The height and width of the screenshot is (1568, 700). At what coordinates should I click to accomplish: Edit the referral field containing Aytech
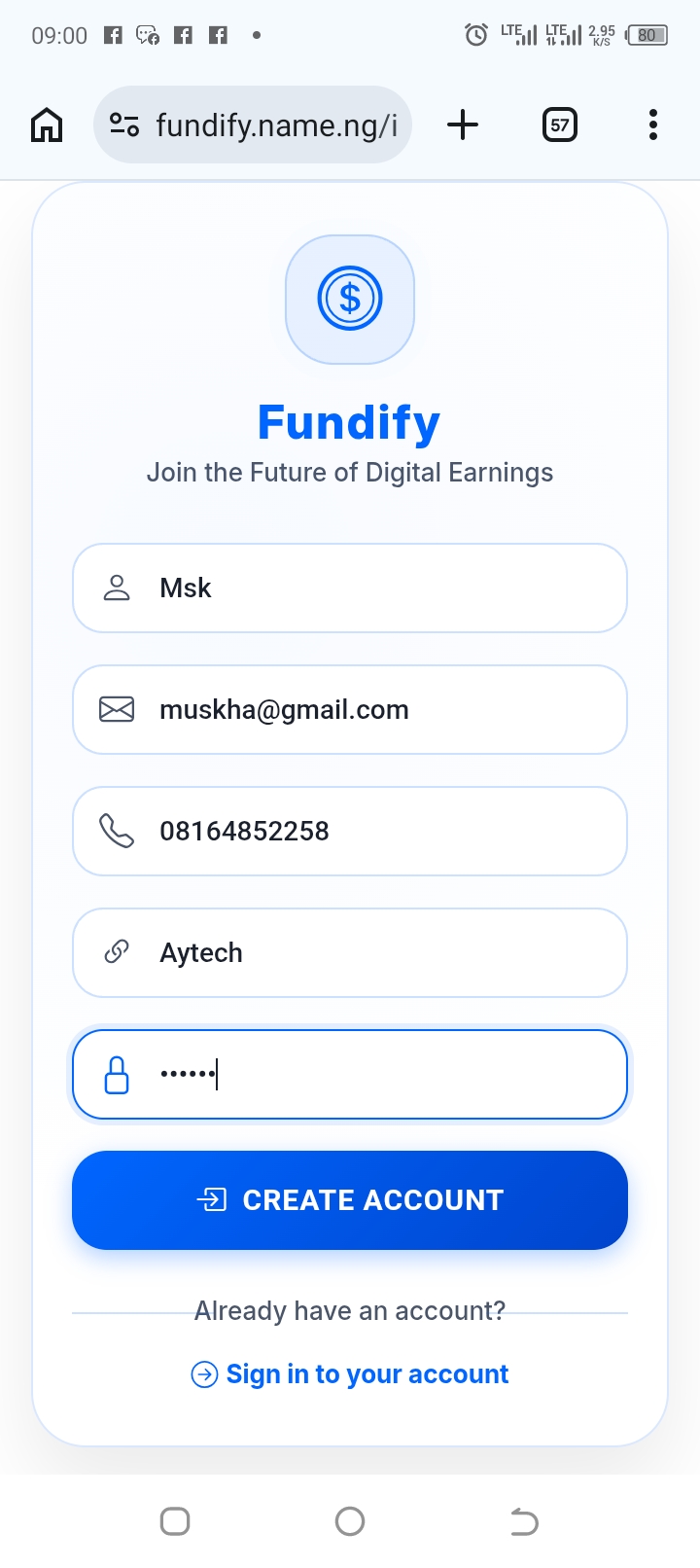pyautogui.click(x=350, y=953)
